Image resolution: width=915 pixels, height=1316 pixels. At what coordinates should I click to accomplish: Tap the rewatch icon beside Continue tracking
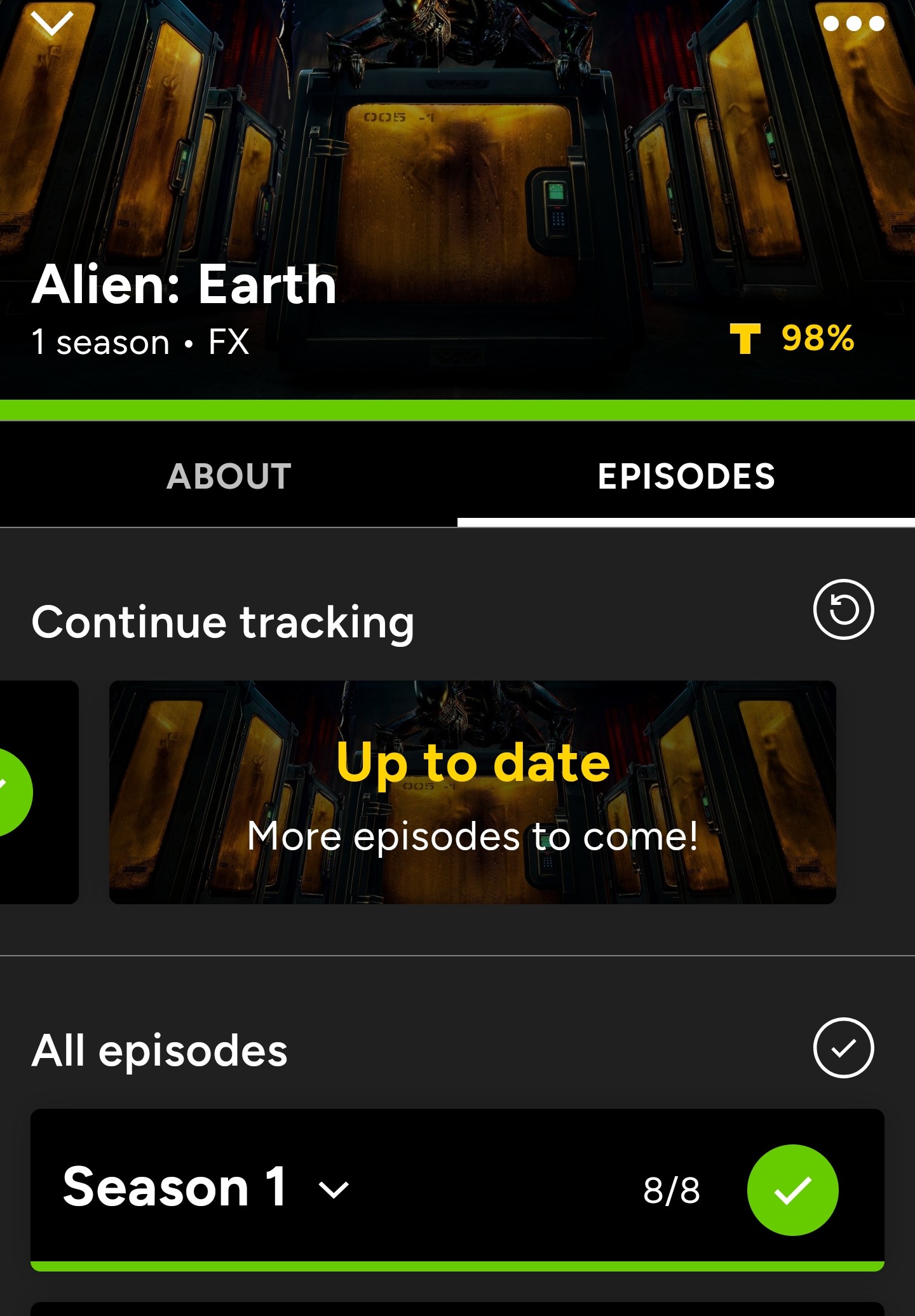click(x=843, y=610)
